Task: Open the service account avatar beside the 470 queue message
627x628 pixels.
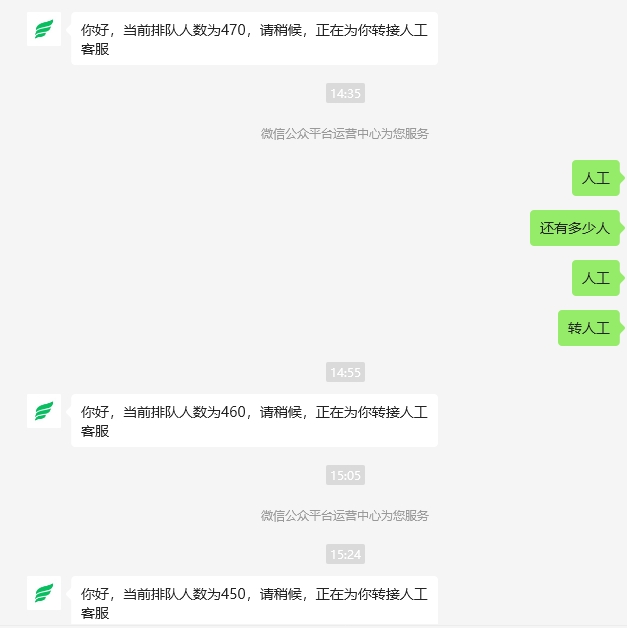Action: (44, 29)
